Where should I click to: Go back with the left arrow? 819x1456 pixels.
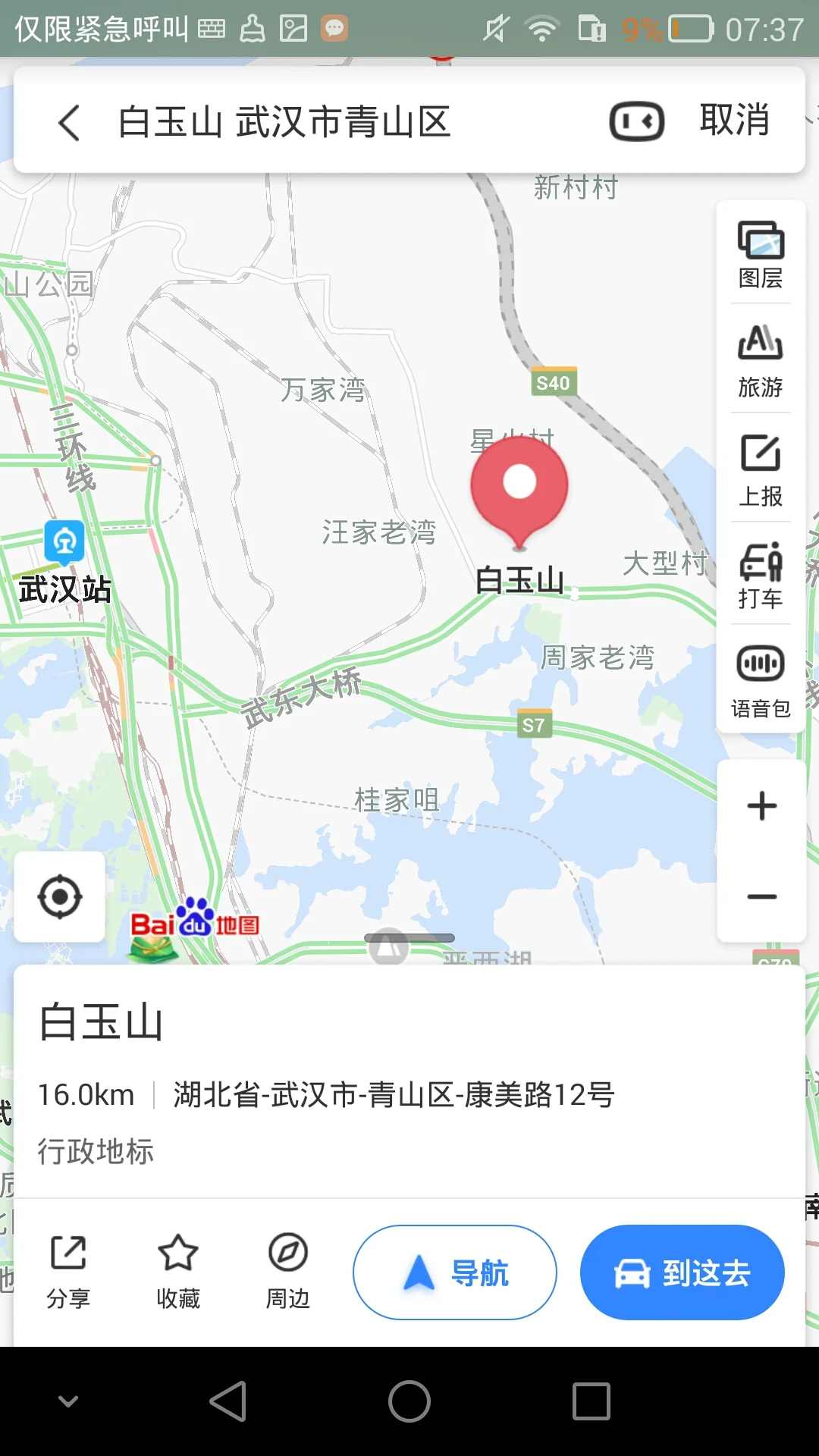pos(69,124)
